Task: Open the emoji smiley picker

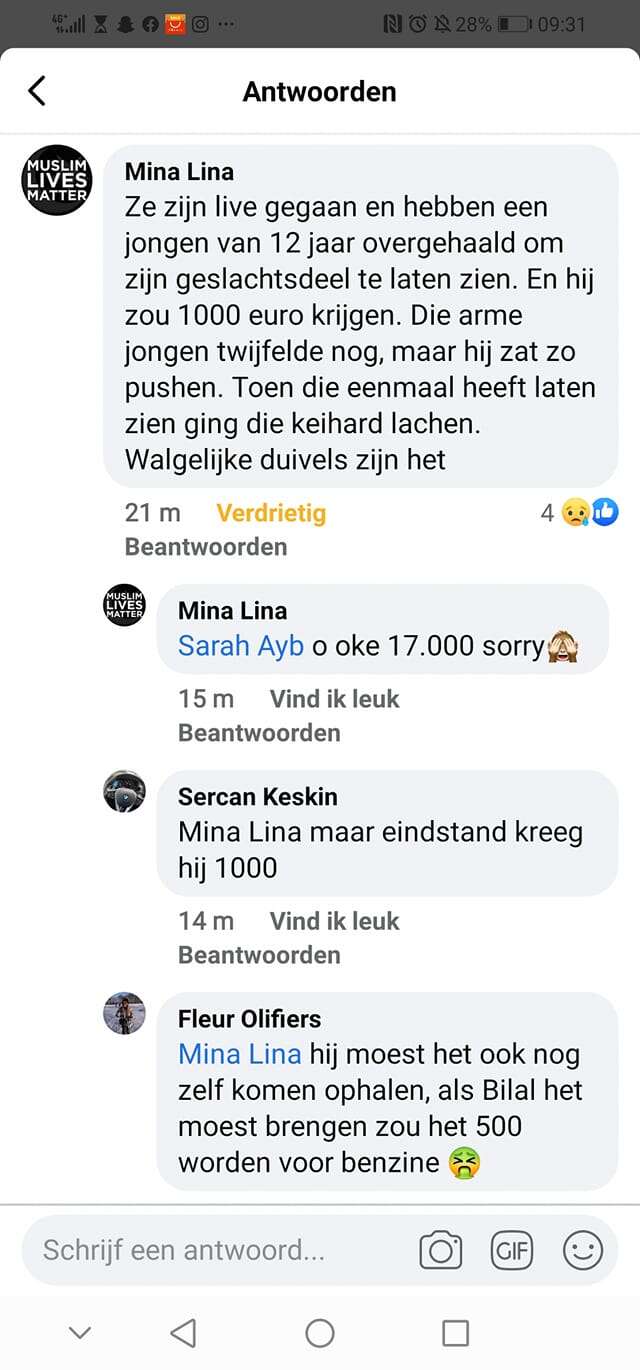Action: (x=583, y=1250)
